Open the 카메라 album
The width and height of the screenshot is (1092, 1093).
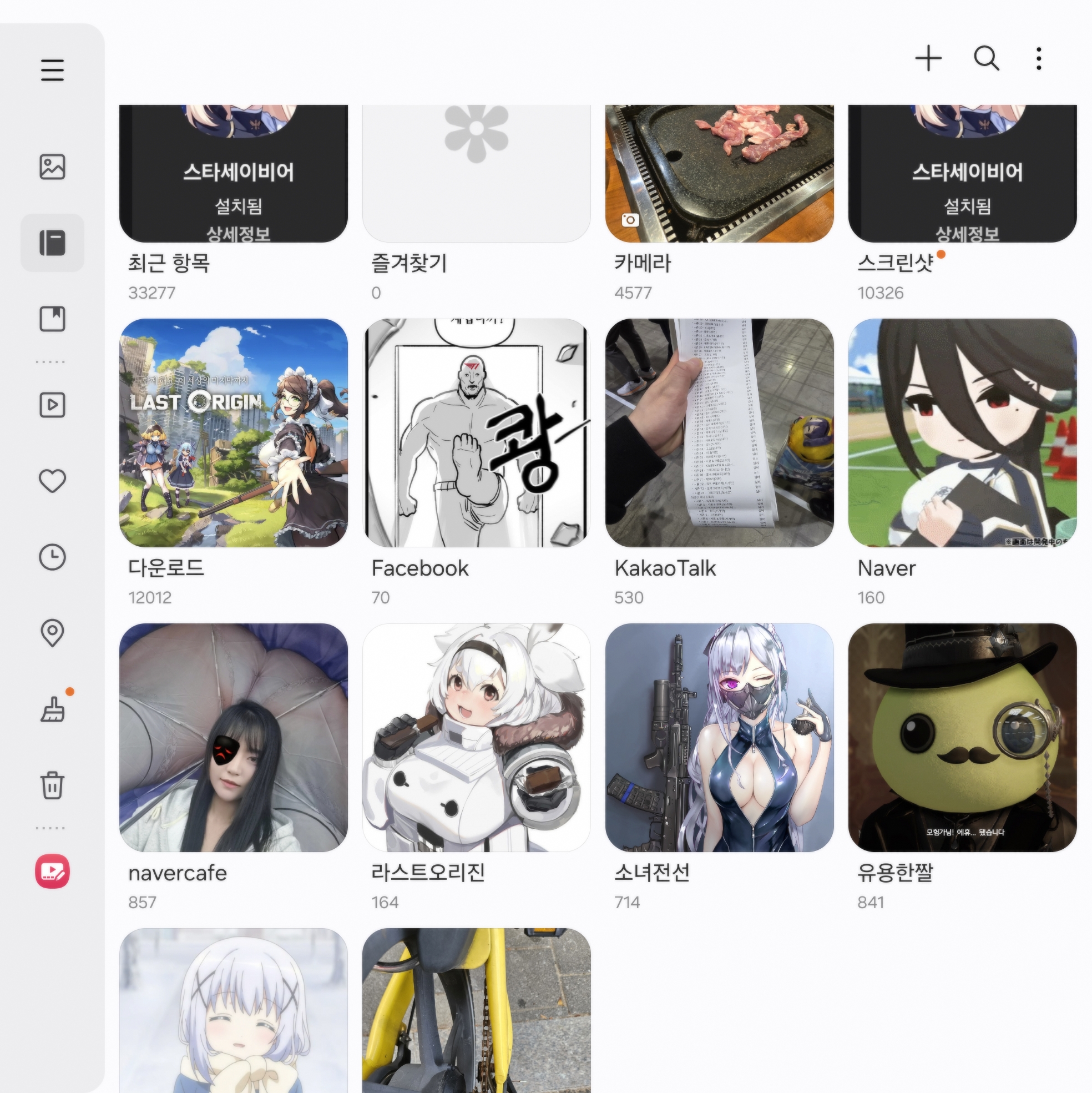(719, 175)
